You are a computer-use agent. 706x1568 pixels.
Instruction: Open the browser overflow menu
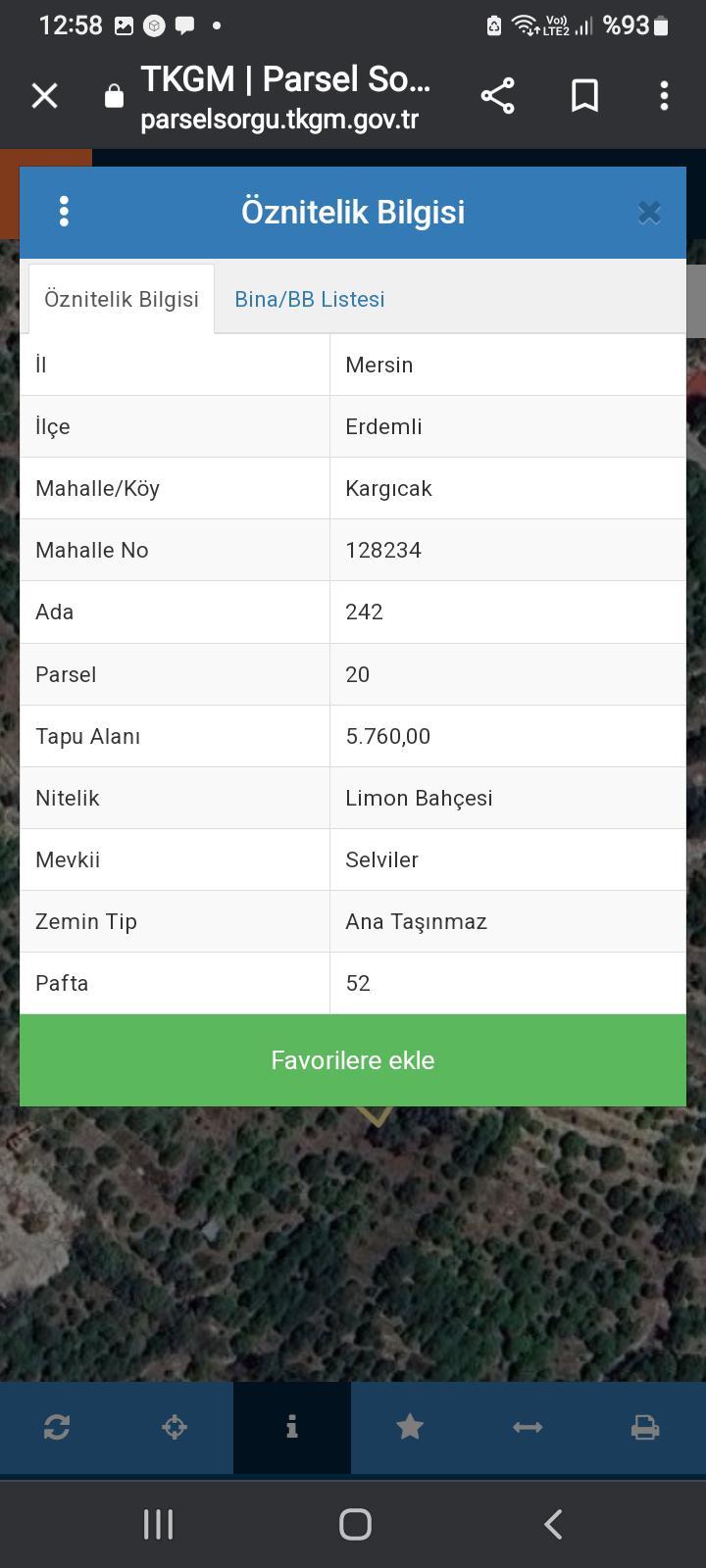tap(664, 96)
